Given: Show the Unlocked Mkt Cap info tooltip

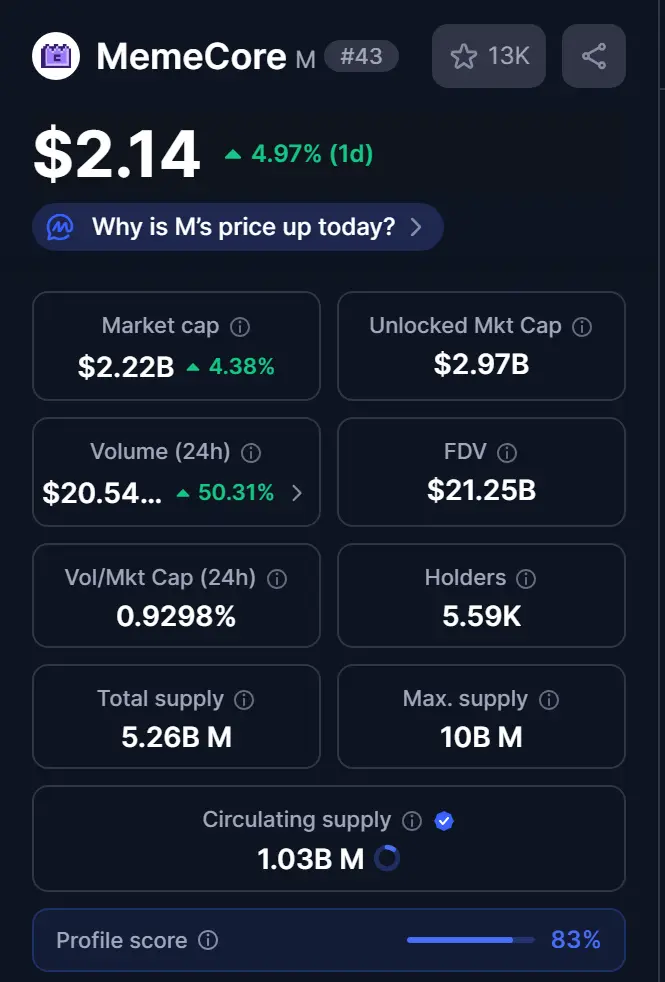Looking at the screenshot, I should [582, 326].
